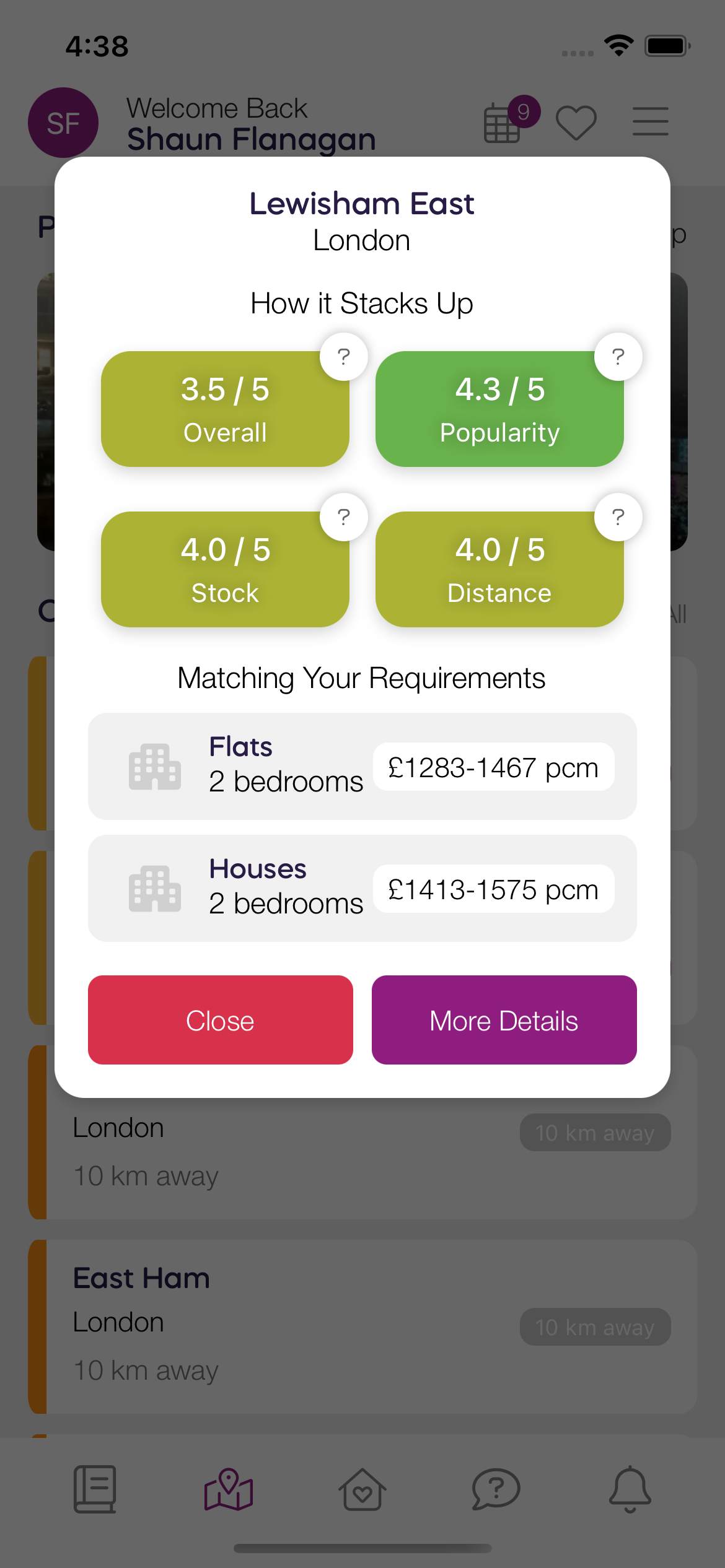Tap the Stock score question mark
725x1568 pixels.
(344, 517)
